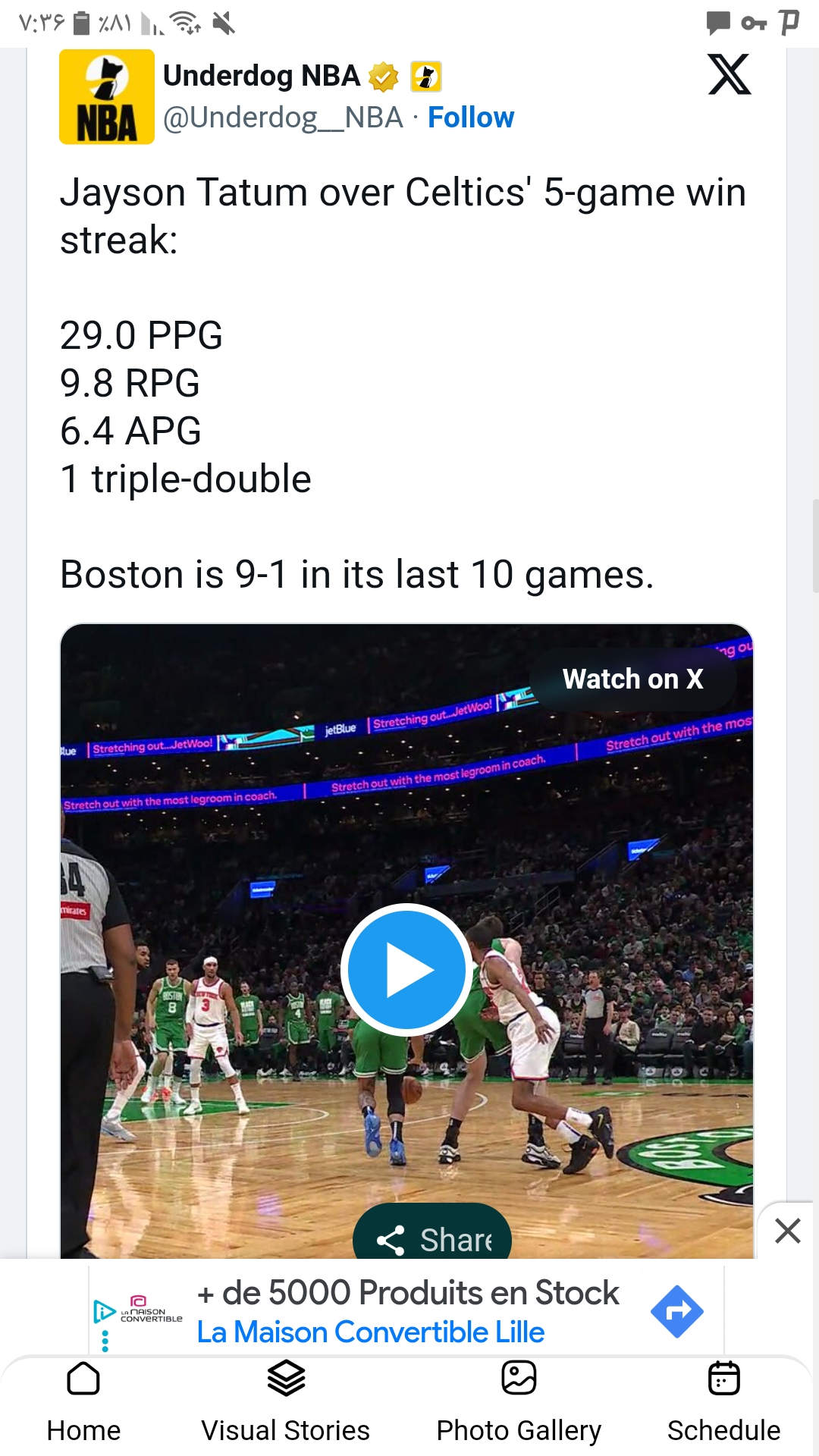Go to the Home tab
This screenshot has width=819, height=1456.
coord(83,1402)
